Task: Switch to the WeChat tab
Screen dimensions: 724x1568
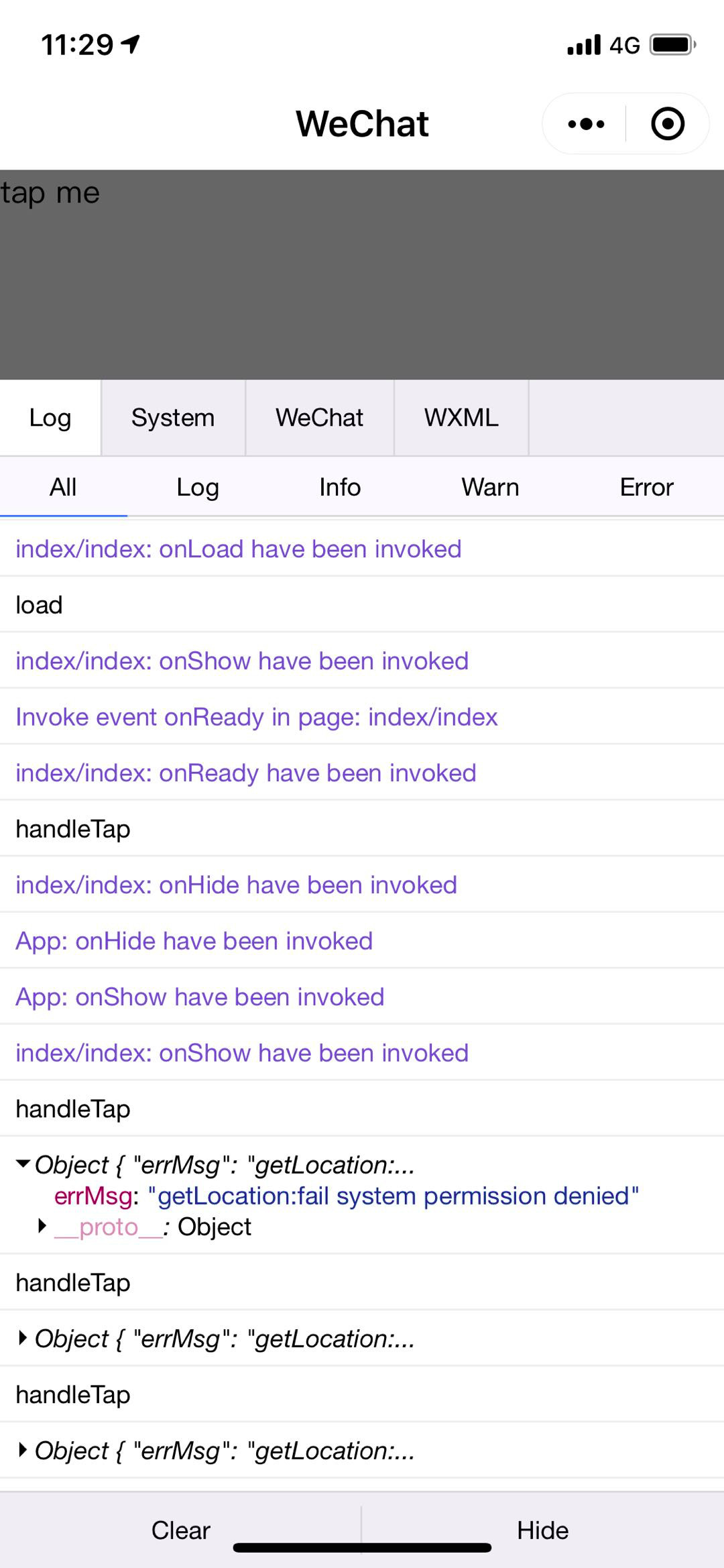Action: pyautogui.click(x=319, y=418)
